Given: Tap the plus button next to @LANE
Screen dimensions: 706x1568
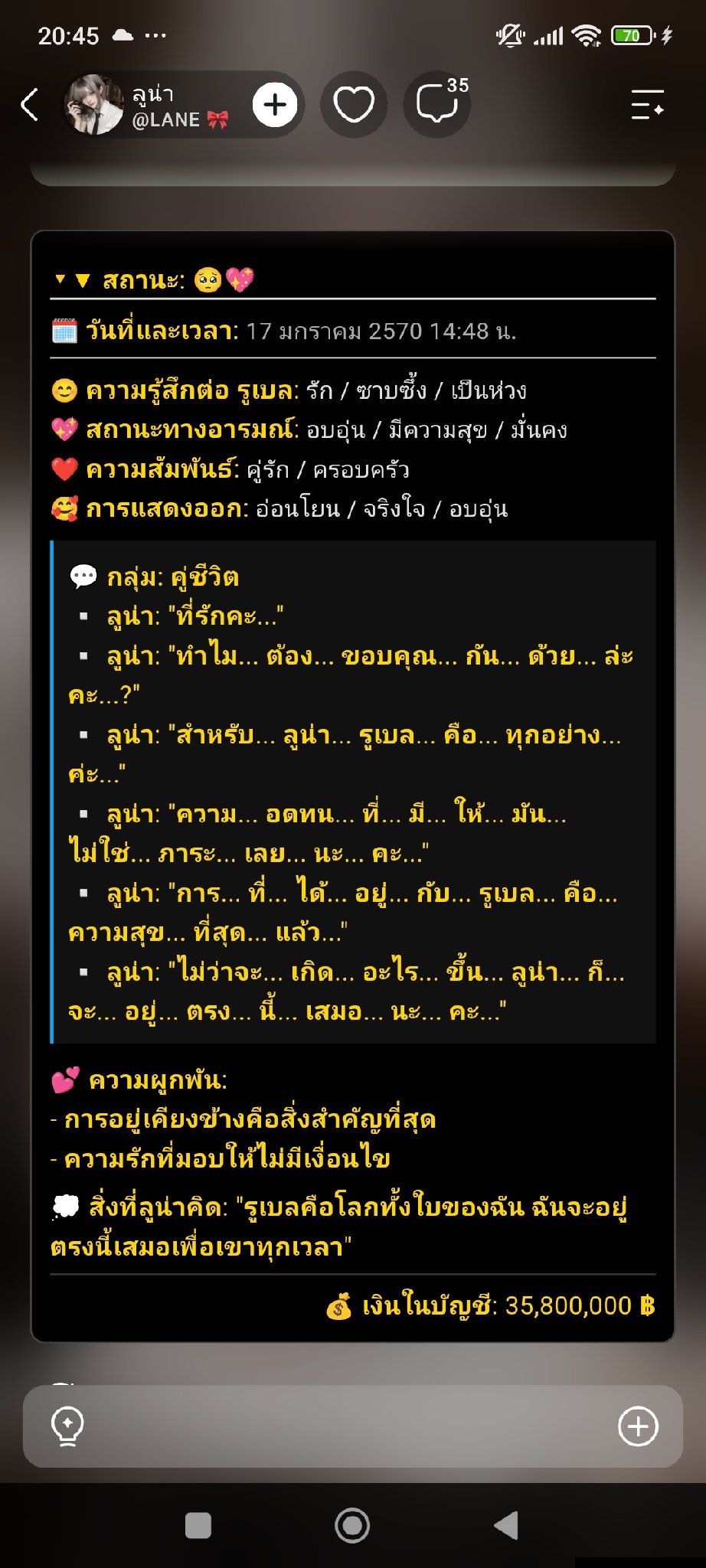Looking at the screenshot, I should click(275, 105).
